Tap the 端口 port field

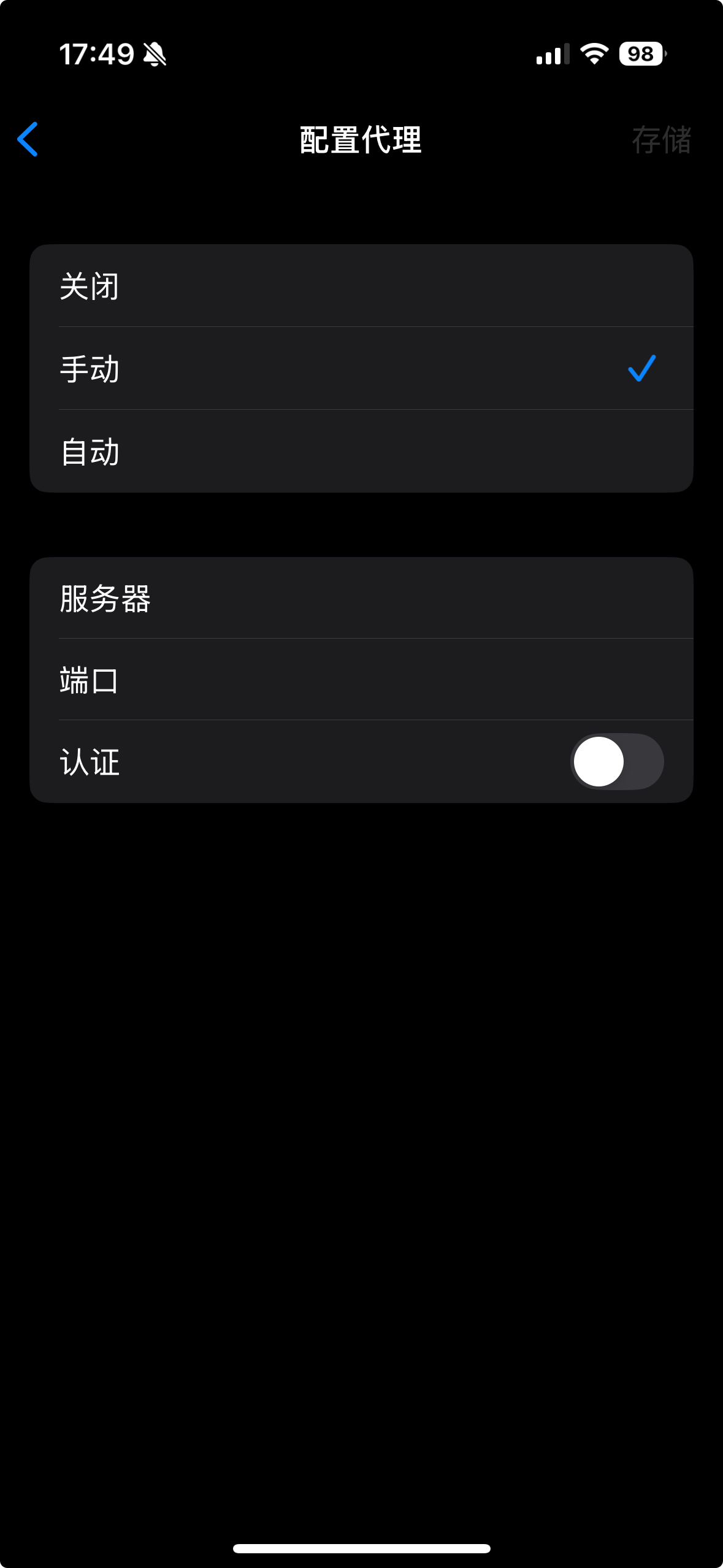click(361, 680)
